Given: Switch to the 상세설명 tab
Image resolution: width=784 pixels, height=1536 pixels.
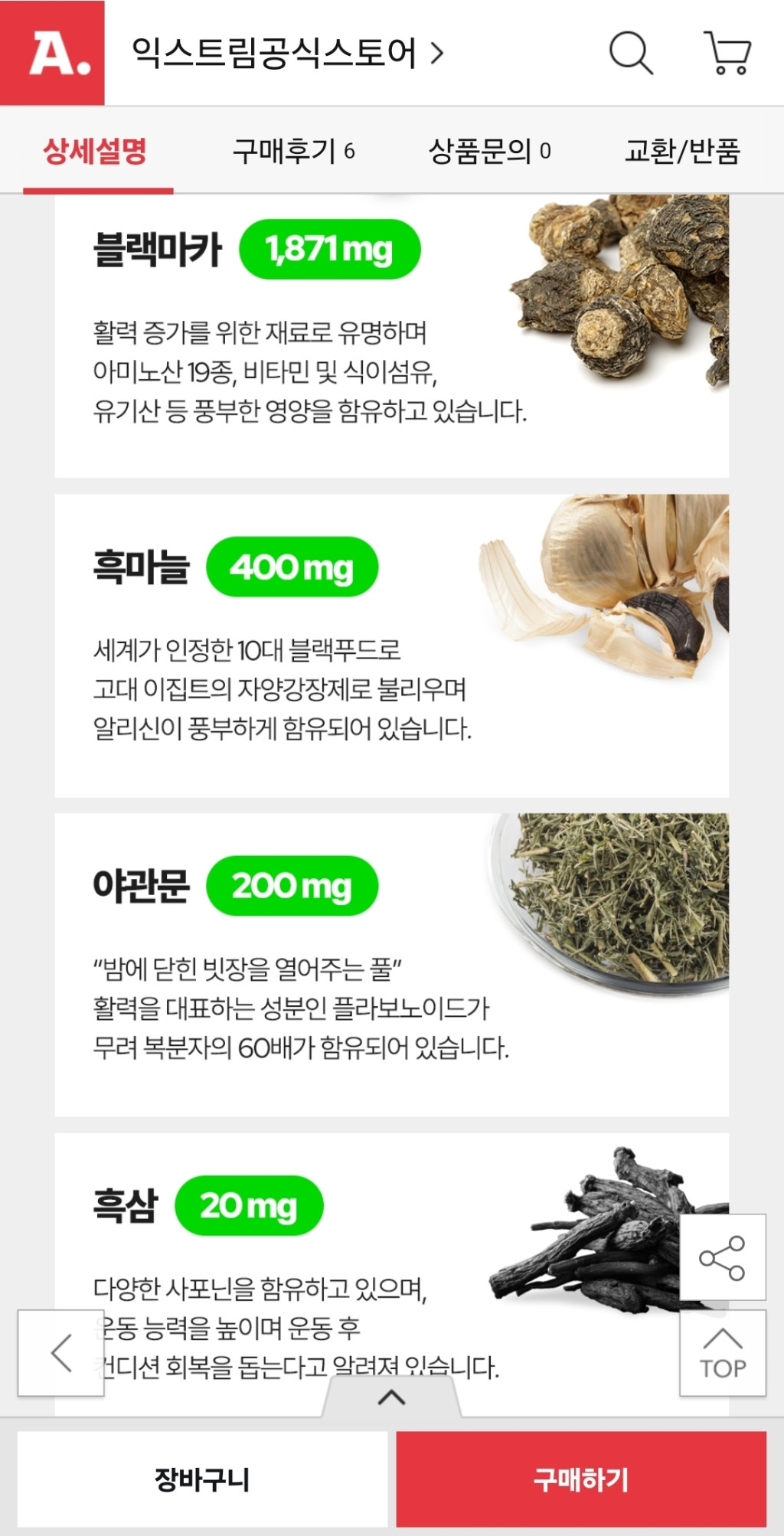Looking at the screenshot, I should pos(95,151).
